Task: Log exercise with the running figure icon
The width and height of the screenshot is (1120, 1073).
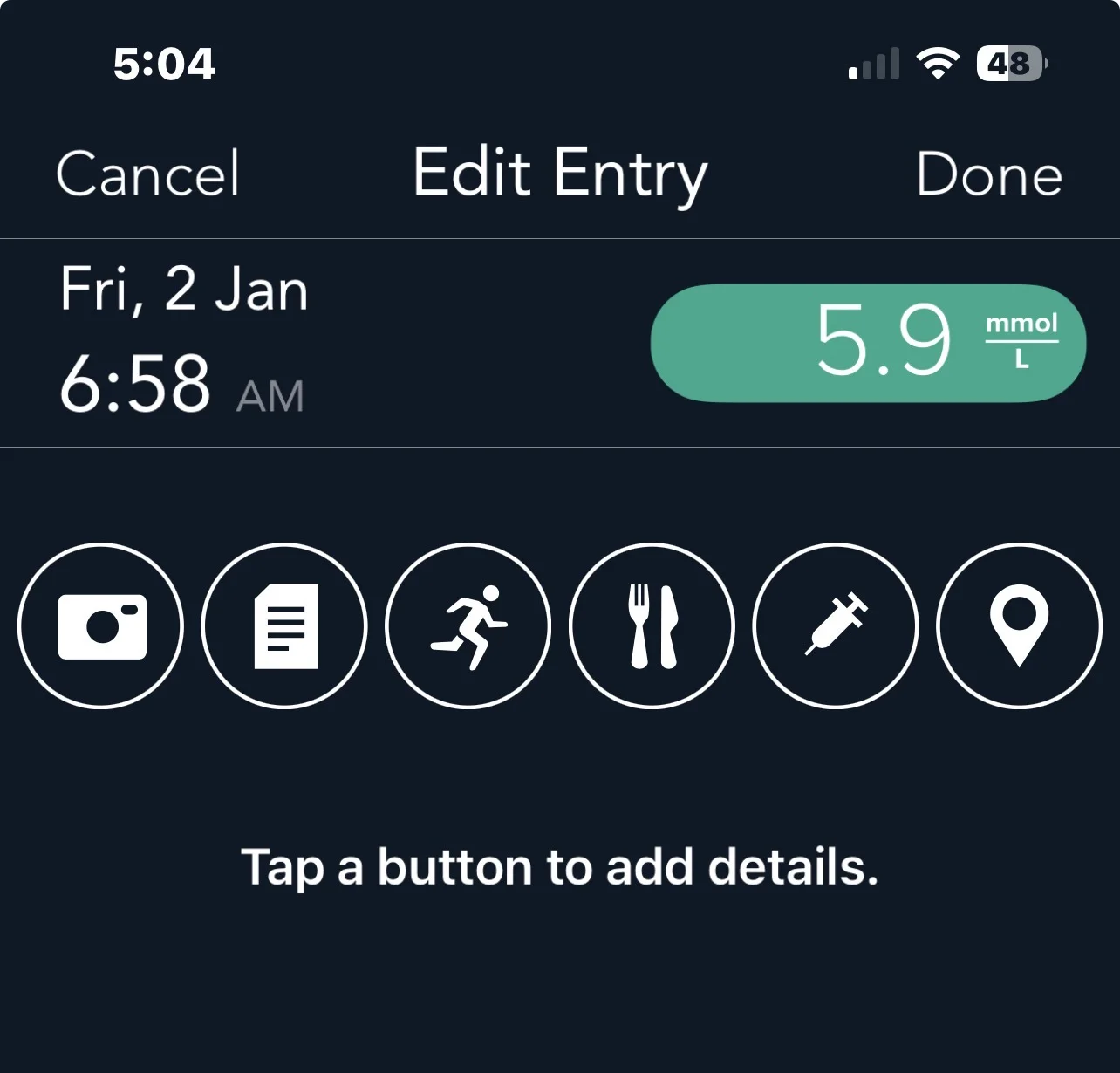Action: (x=469, y=626)
